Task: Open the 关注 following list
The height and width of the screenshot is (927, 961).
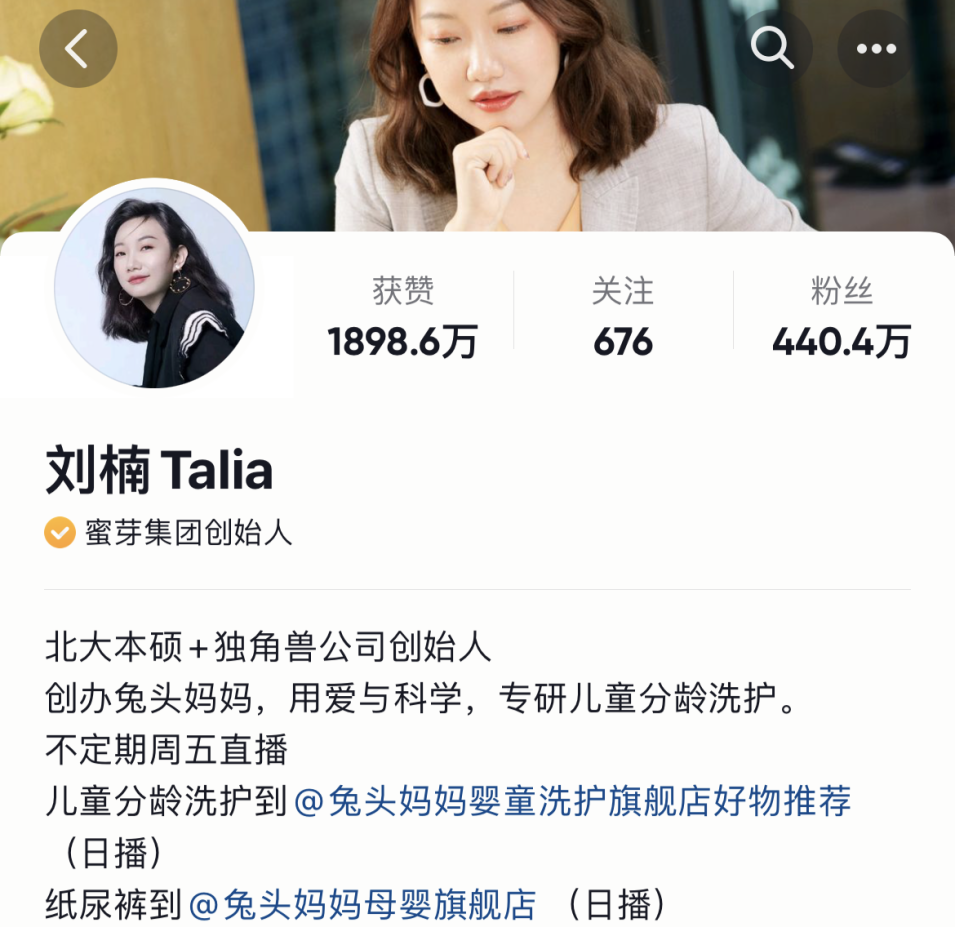Action: point(622,317)
